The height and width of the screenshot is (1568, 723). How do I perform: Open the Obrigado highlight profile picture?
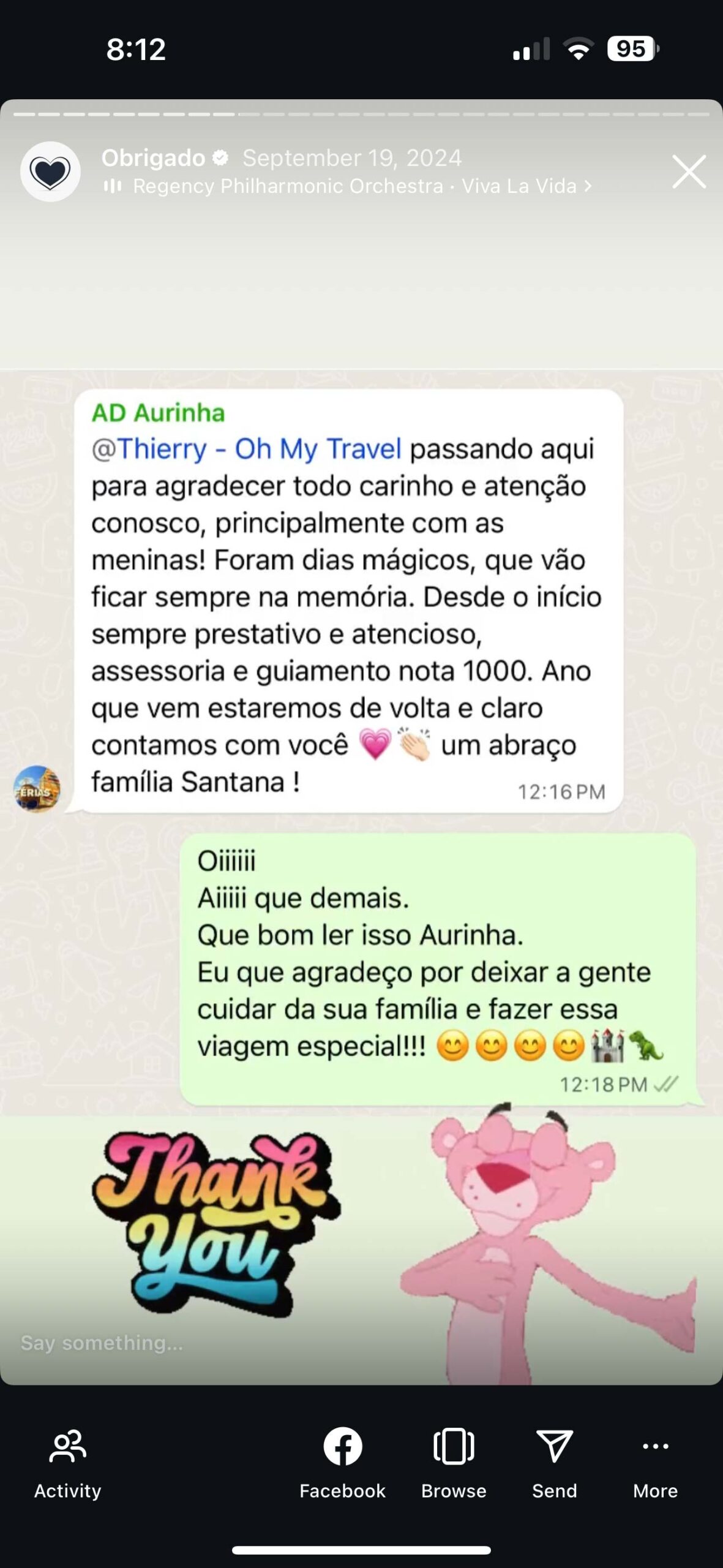[50, 171]
